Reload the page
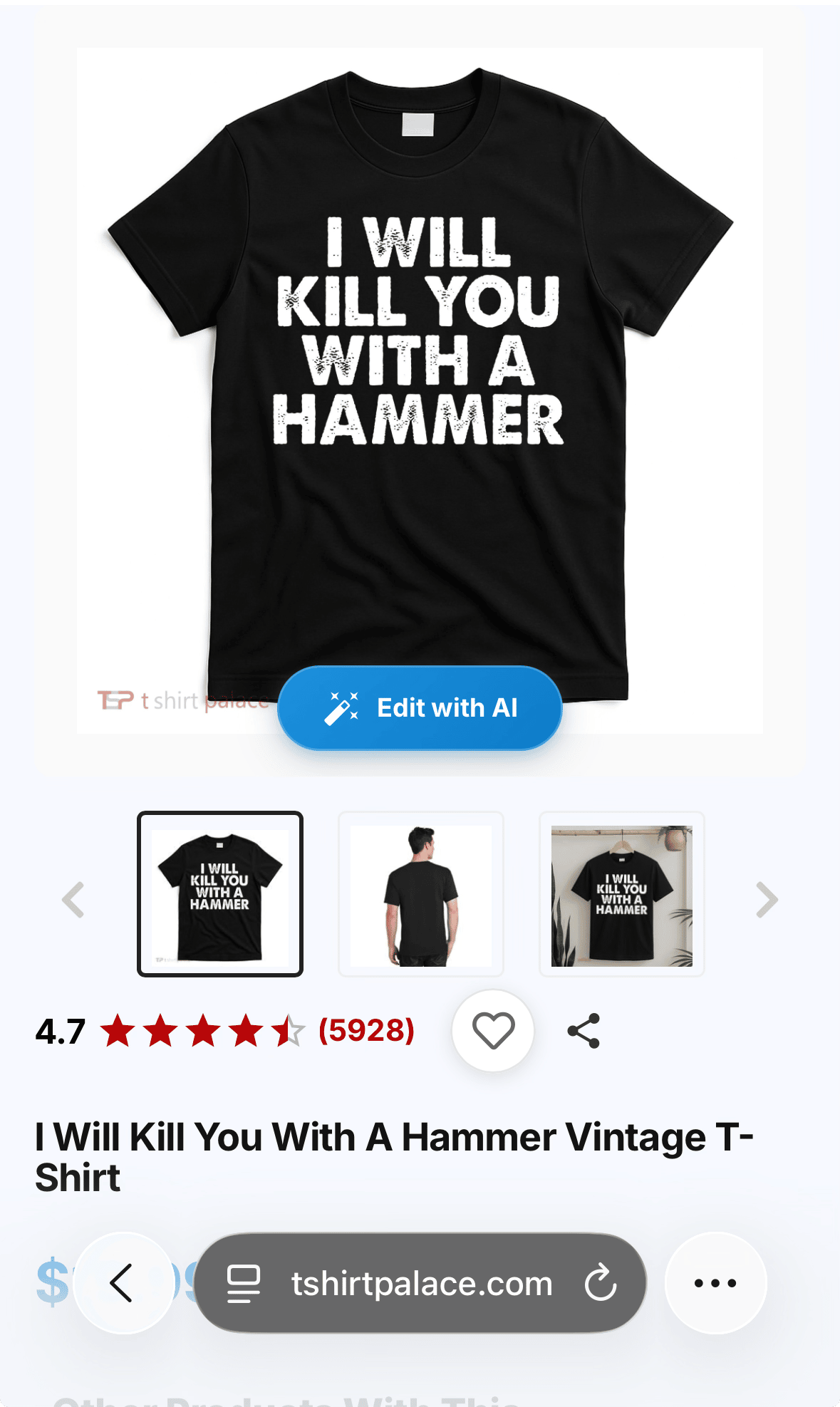This screenshot has height=1407, width=840. [x=600, y=1283]
